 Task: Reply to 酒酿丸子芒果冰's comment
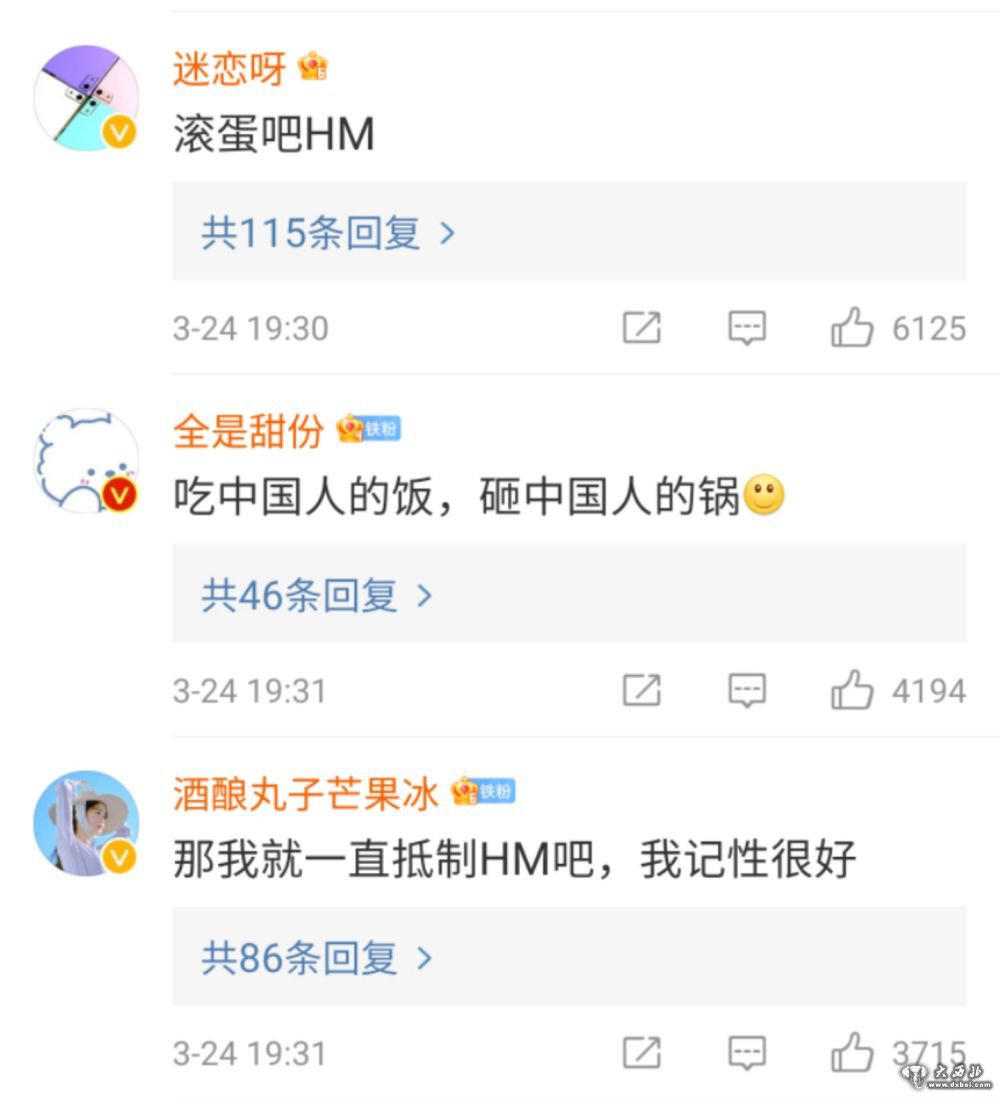pyautogui.click(x=746, y=1052)
